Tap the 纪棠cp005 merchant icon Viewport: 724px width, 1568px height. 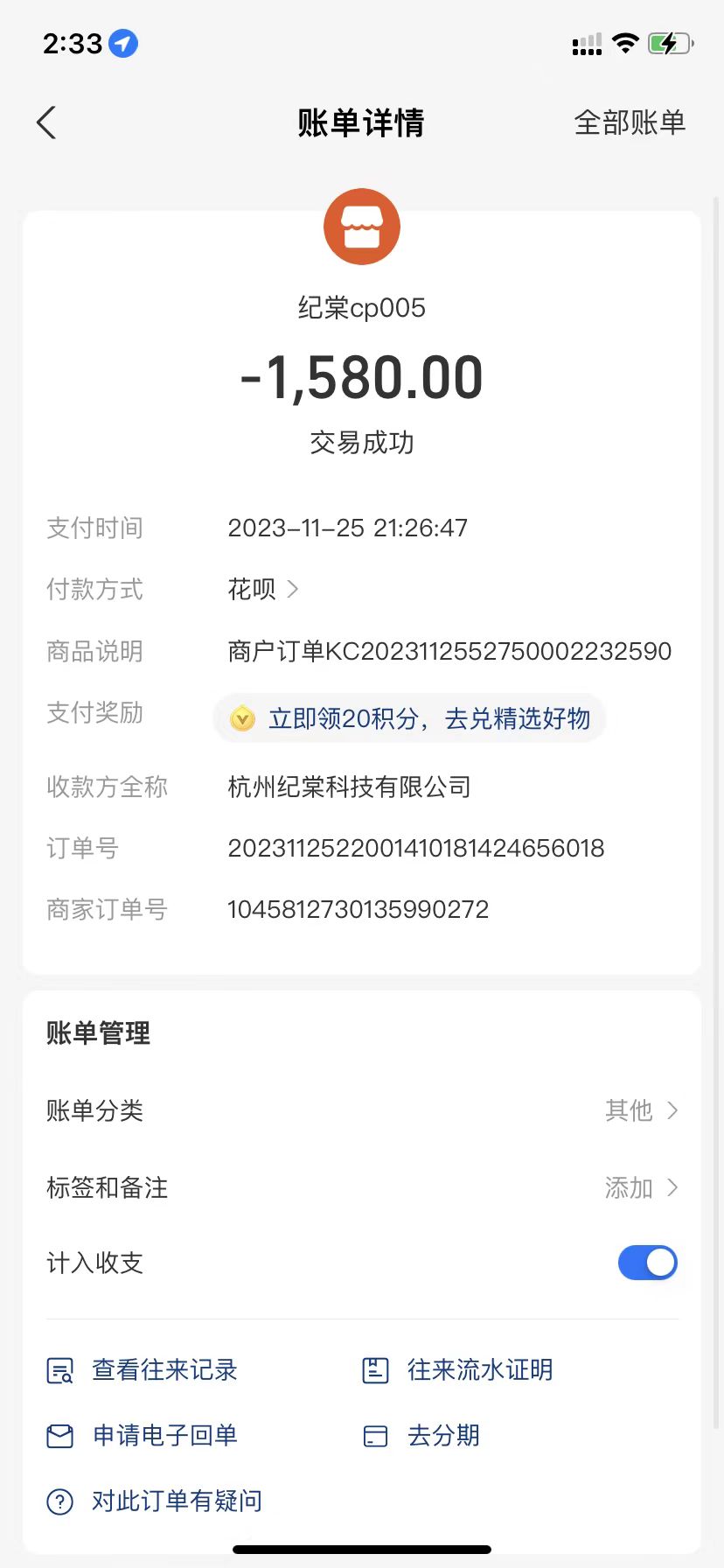click(362, 227)
